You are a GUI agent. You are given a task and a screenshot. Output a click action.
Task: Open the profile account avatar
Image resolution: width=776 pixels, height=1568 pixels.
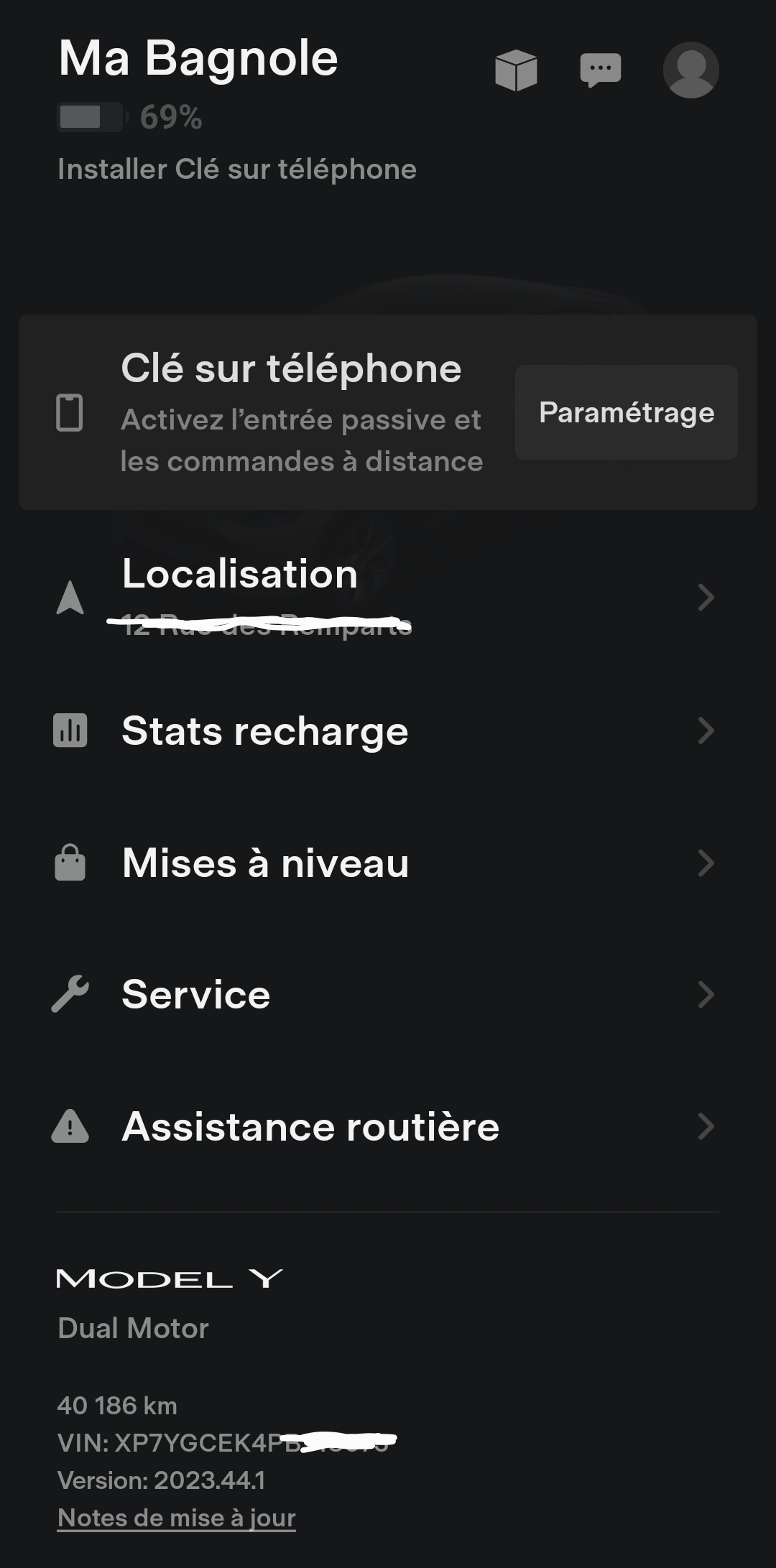coord(690,70)
